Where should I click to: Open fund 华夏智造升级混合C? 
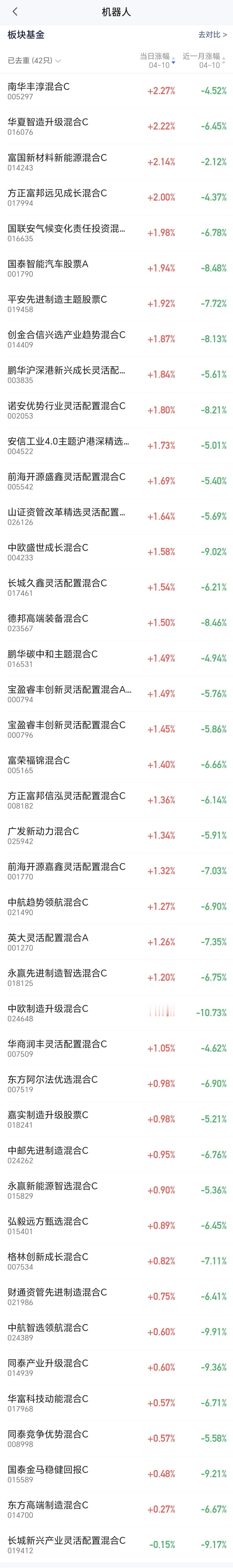(x=116, y=126)
